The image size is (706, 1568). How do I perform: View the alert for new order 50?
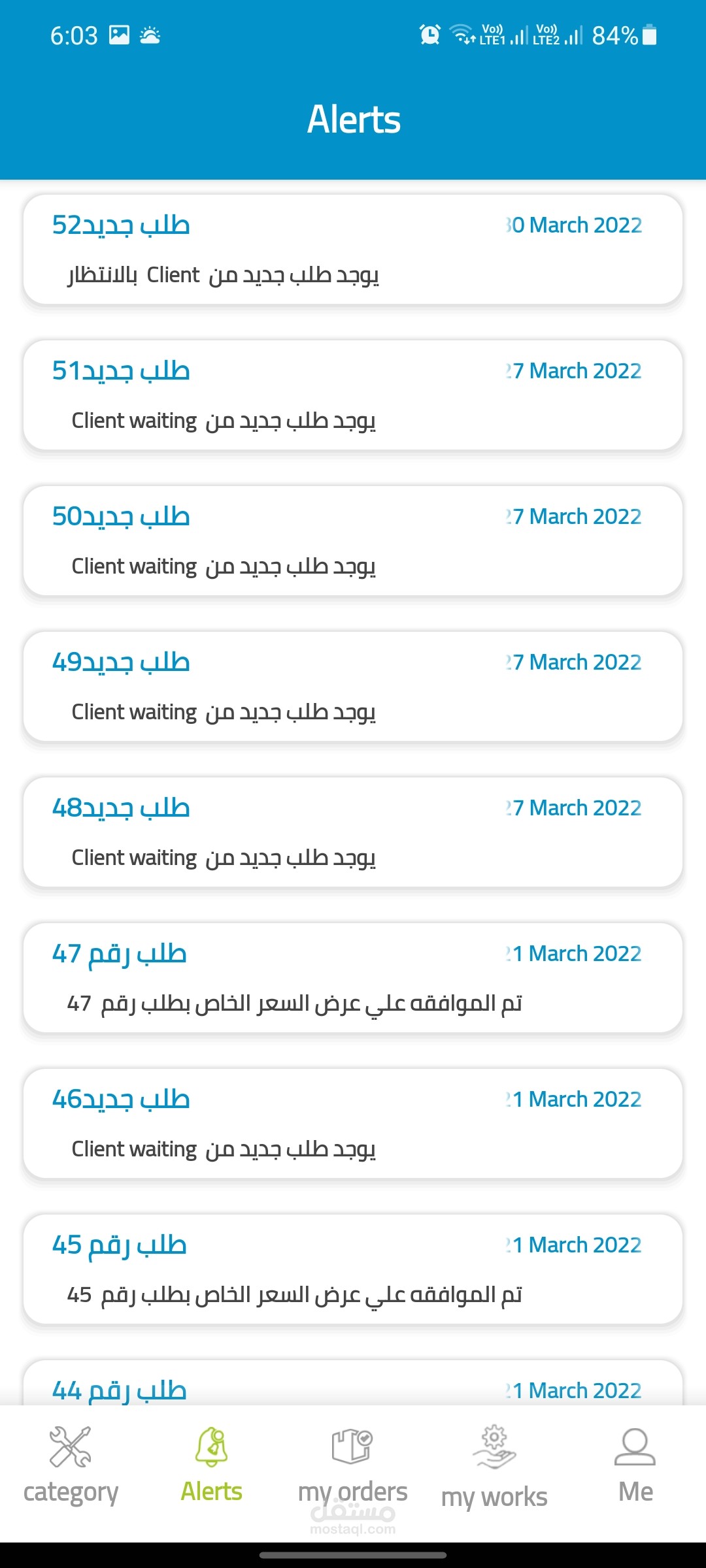click(353, 540)
